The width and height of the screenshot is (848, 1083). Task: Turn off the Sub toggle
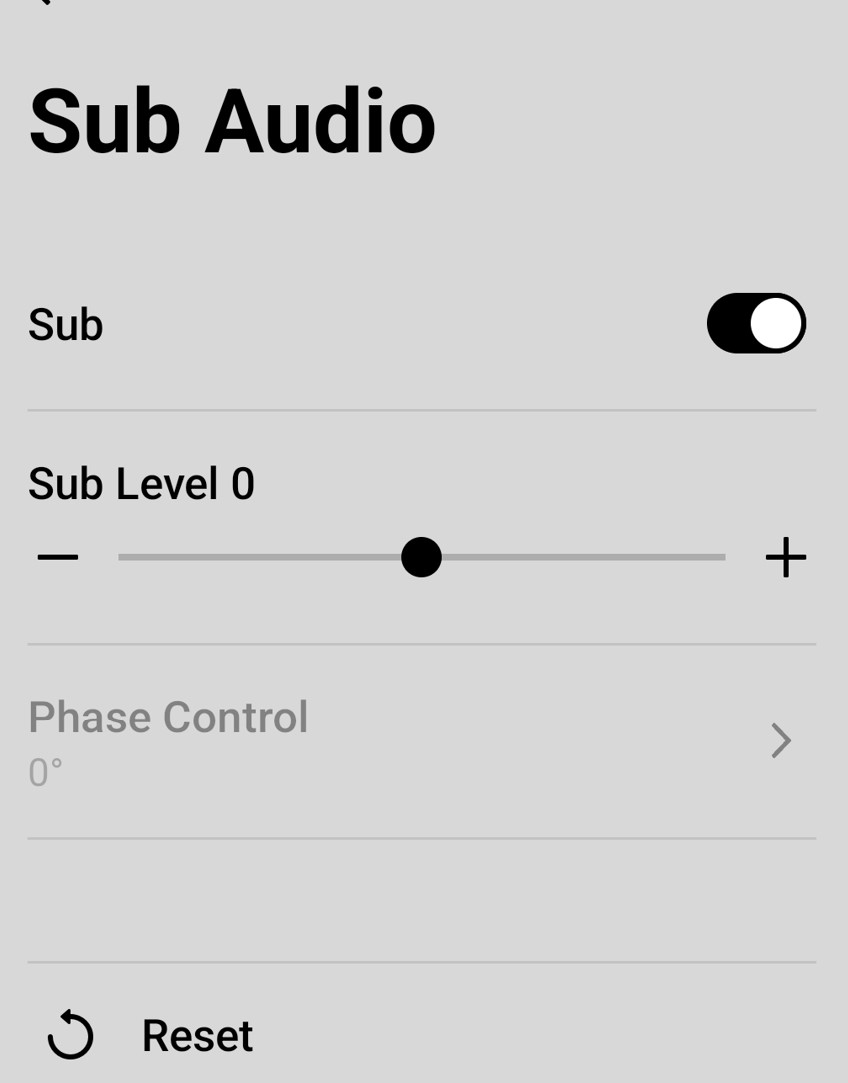pos(756,323)
